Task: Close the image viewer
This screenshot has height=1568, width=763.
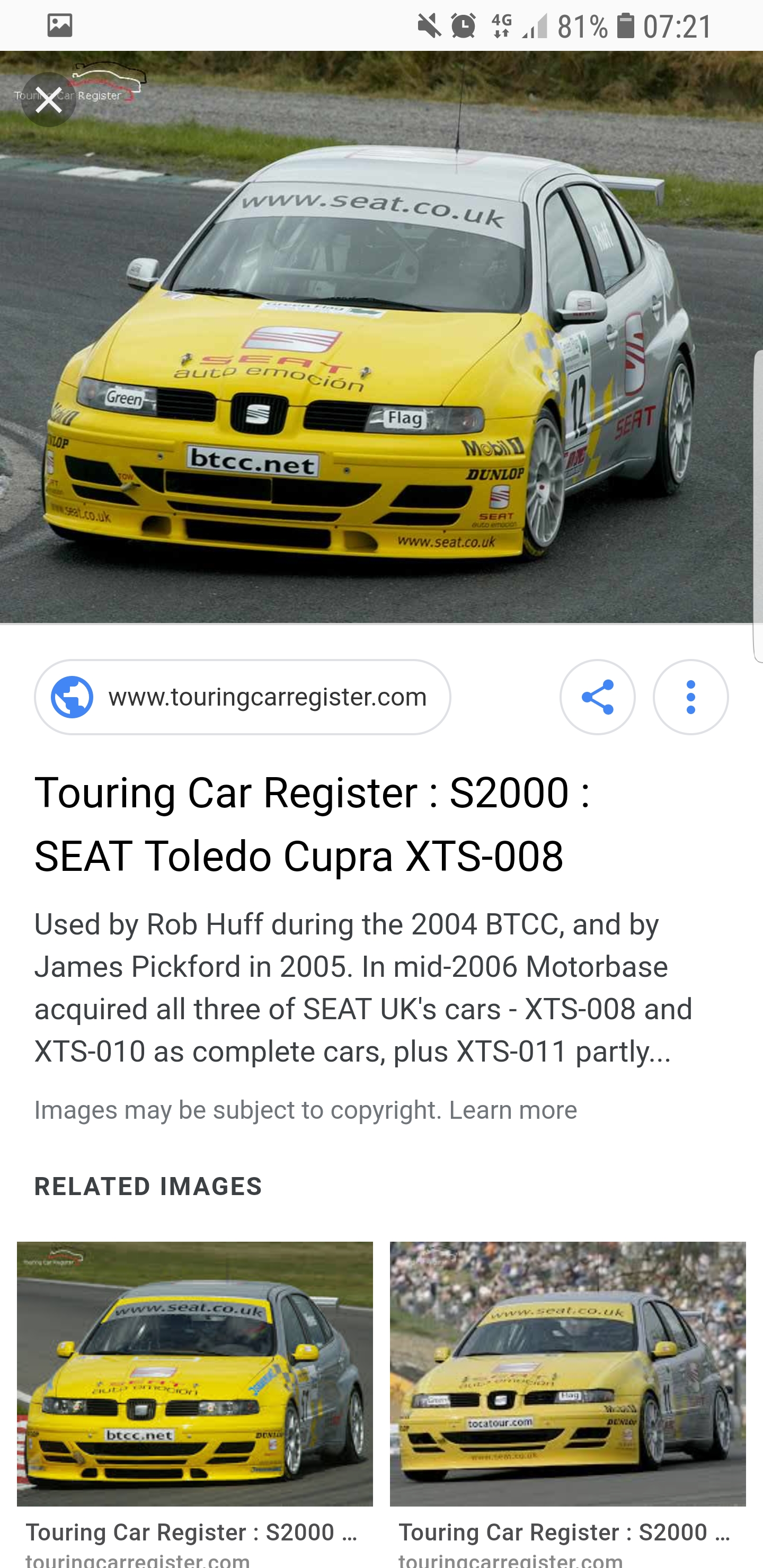Action: click(48, 99)
